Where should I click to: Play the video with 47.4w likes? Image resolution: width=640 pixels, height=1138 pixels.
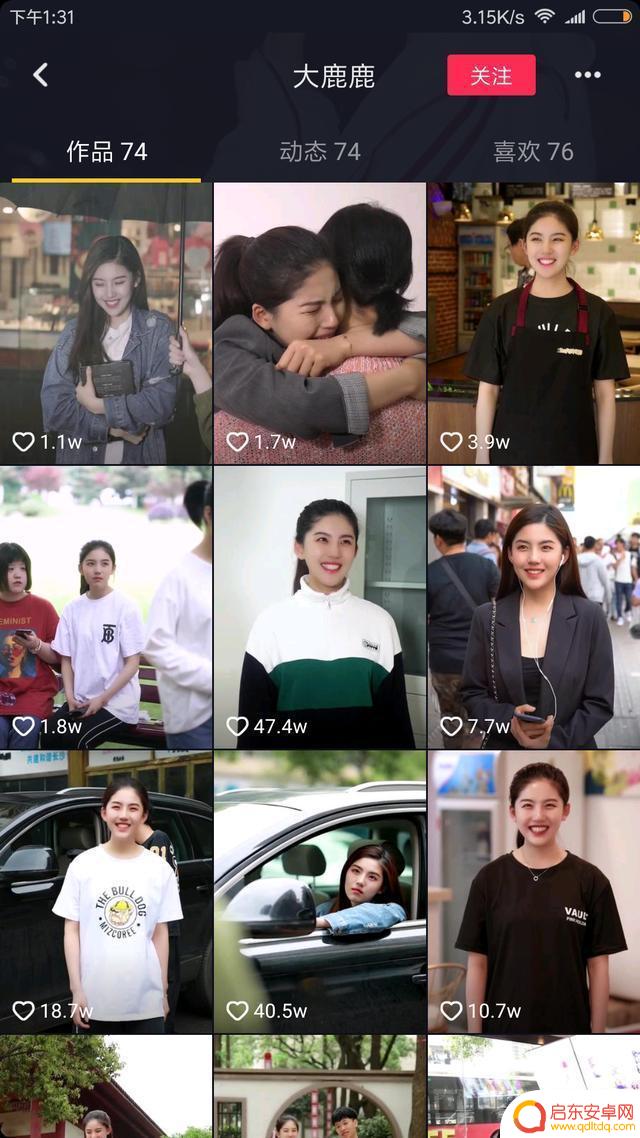click(x=320, y=607)
